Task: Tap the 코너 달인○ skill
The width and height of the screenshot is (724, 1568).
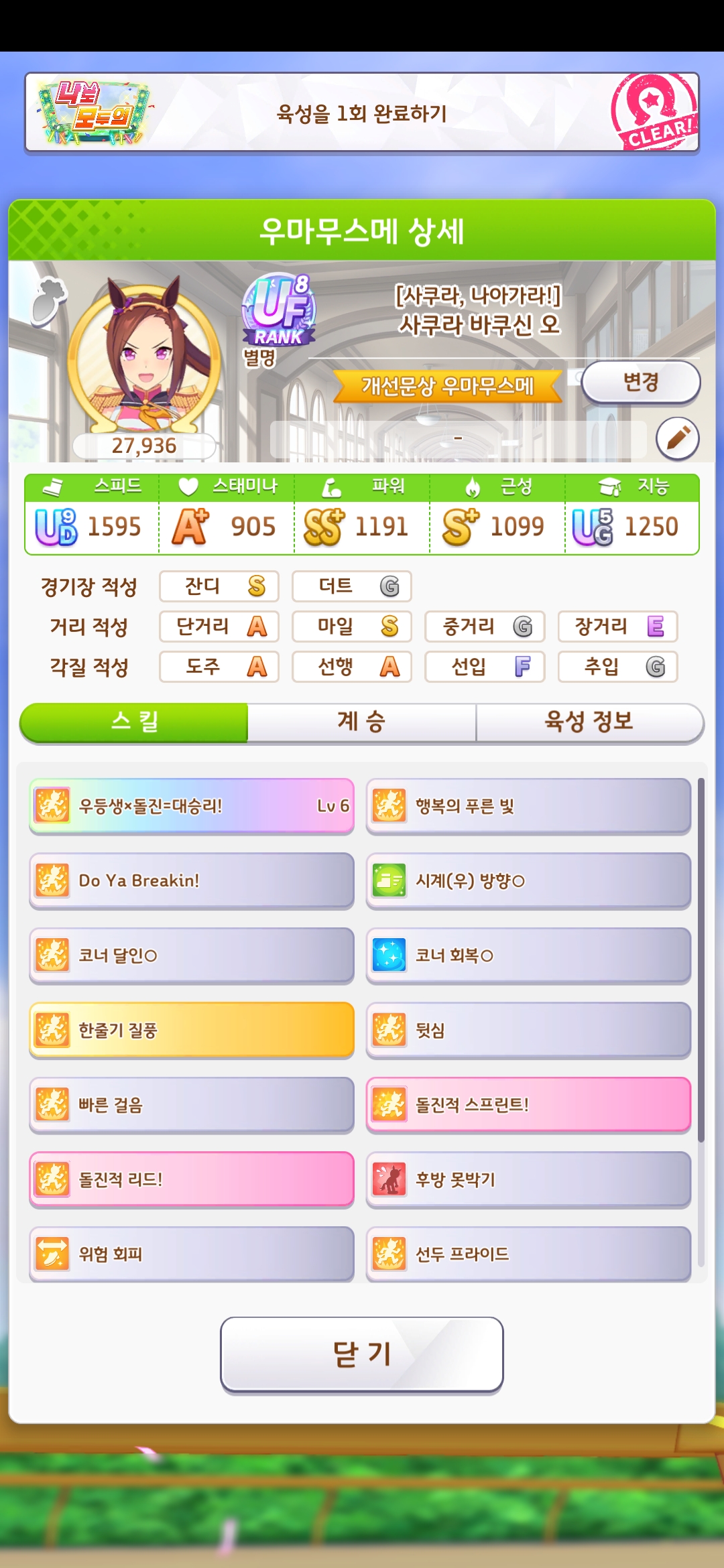Action: click(192, 956)
